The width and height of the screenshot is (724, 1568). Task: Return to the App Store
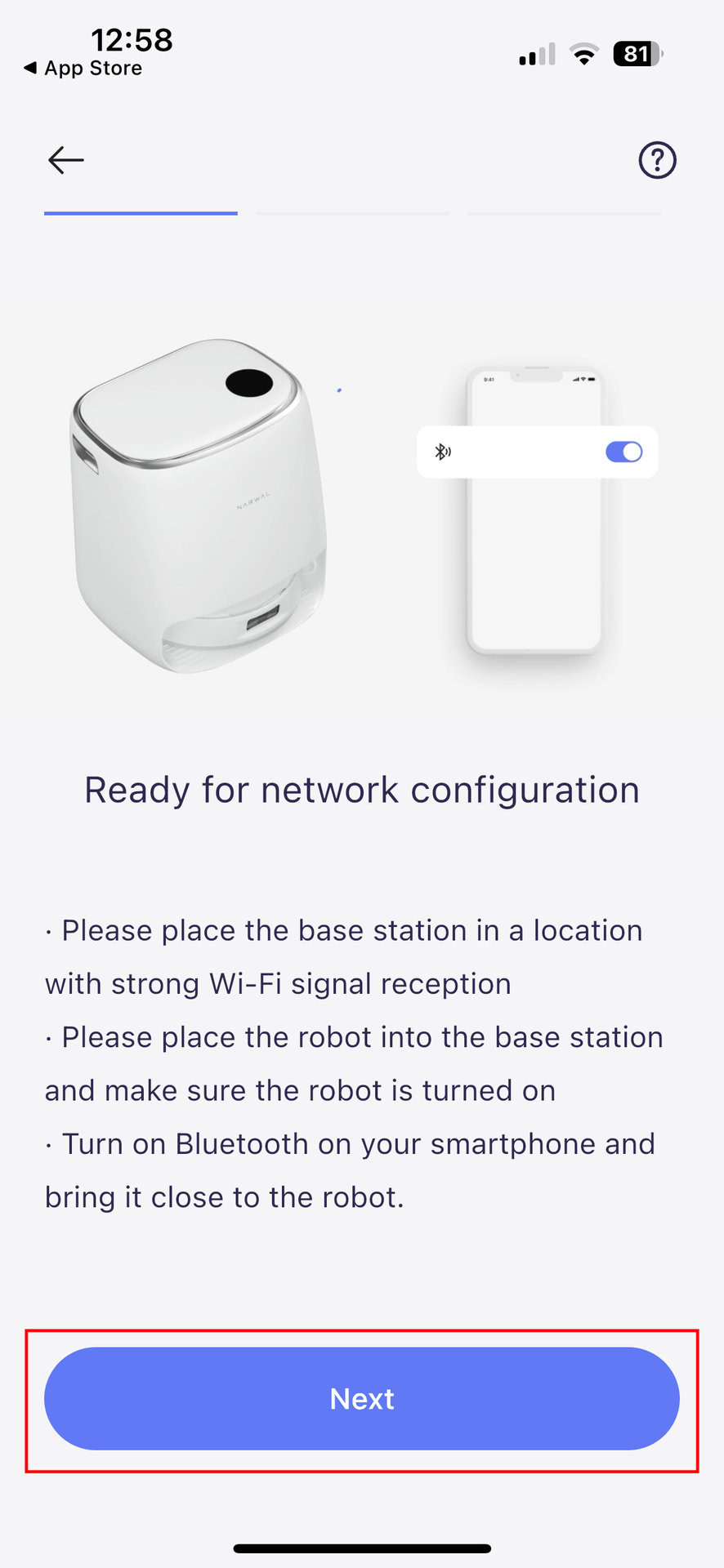[x=83, y=69]
